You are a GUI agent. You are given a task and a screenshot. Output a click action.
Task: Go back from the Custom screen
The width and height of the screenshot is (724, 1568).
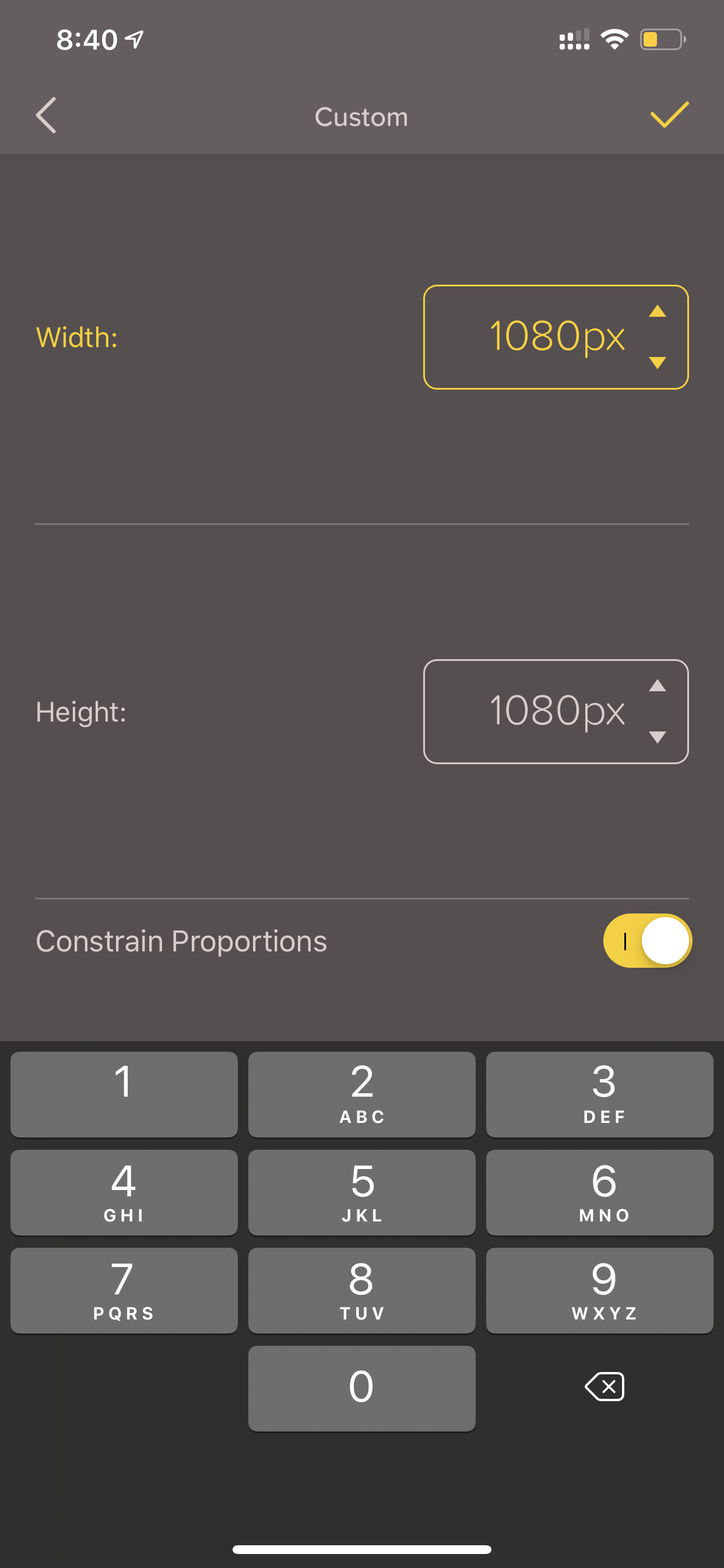pyautogui.click(x=46, y=115)
